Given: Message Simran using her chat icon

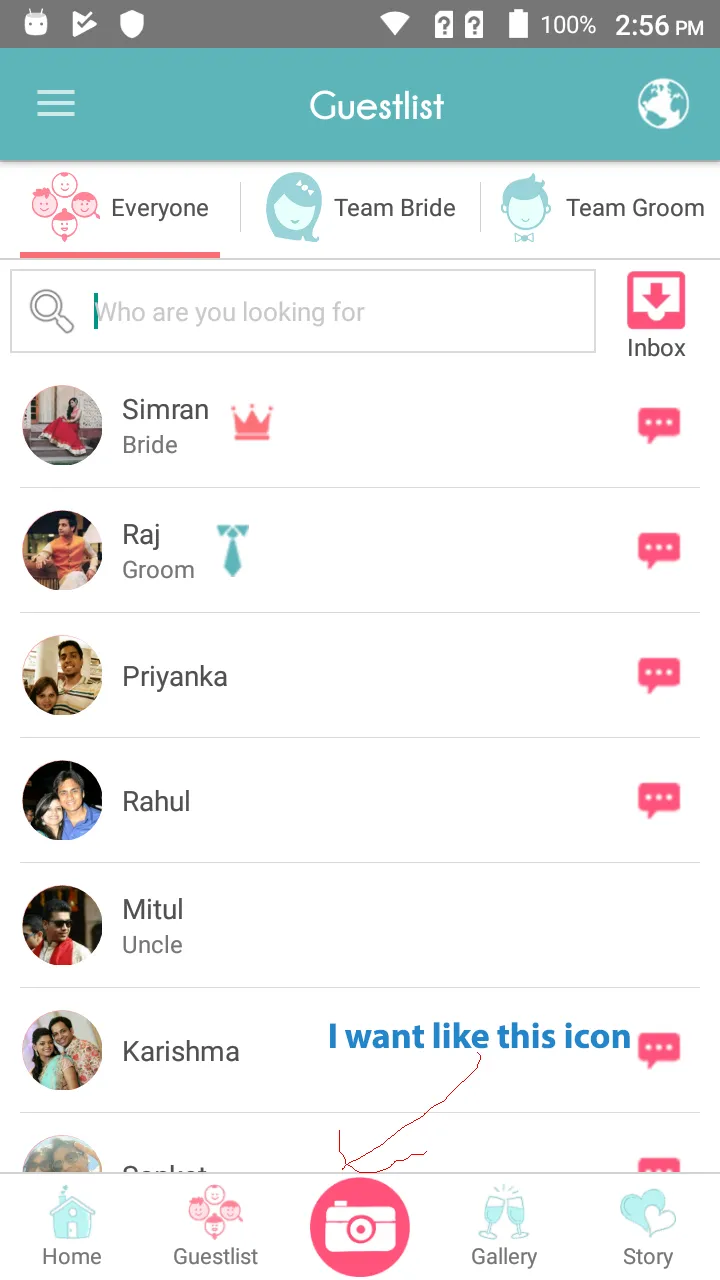Looking at the screenshot, I should click(659, 425).
